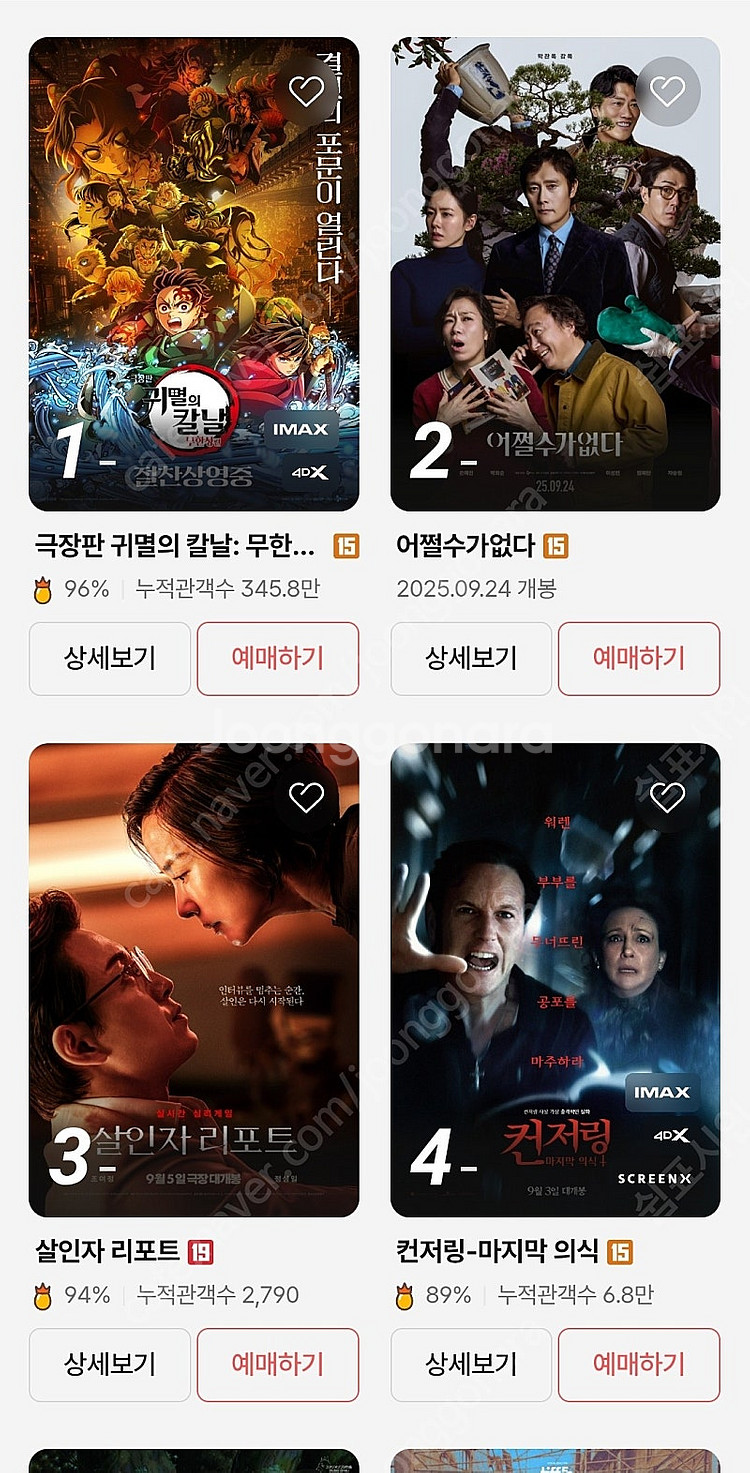
Task: Open 상세보기 for 극장판 귀멸의 칼날
Action: pos(110,658)
